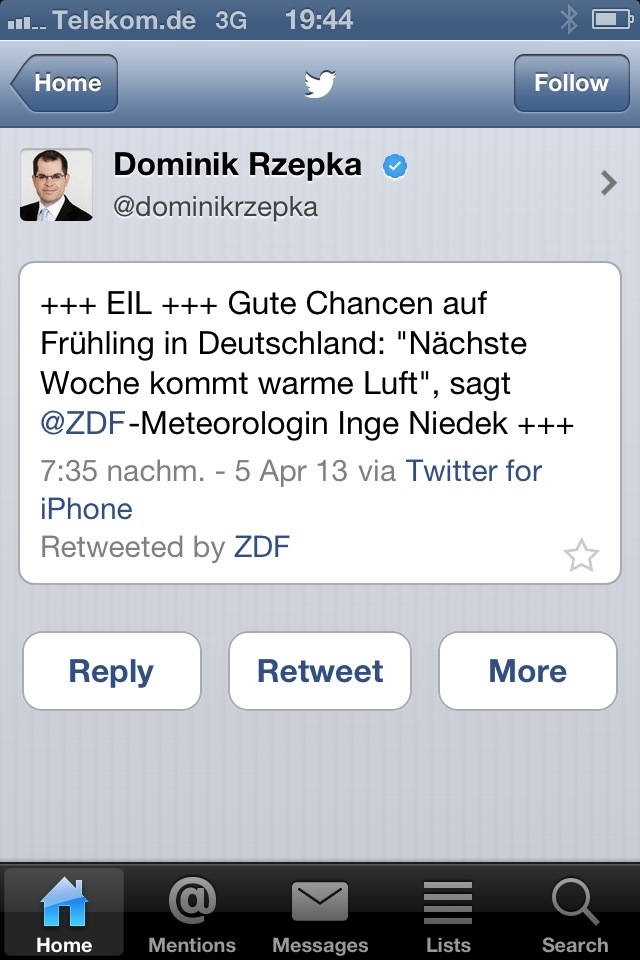Switch to the Mentions tab
The width and height of the screenshot is (640, 960).
[192, 914]
